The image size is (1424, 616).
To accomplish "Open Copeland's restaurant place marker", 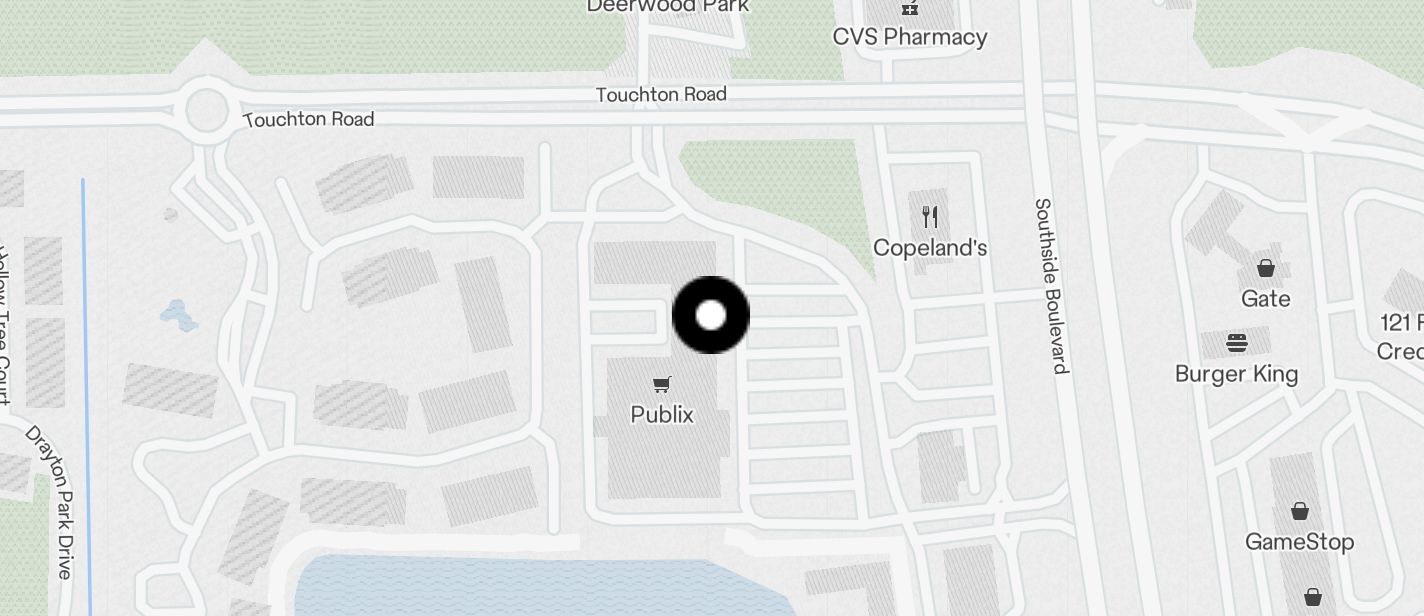I will (930, 217).
